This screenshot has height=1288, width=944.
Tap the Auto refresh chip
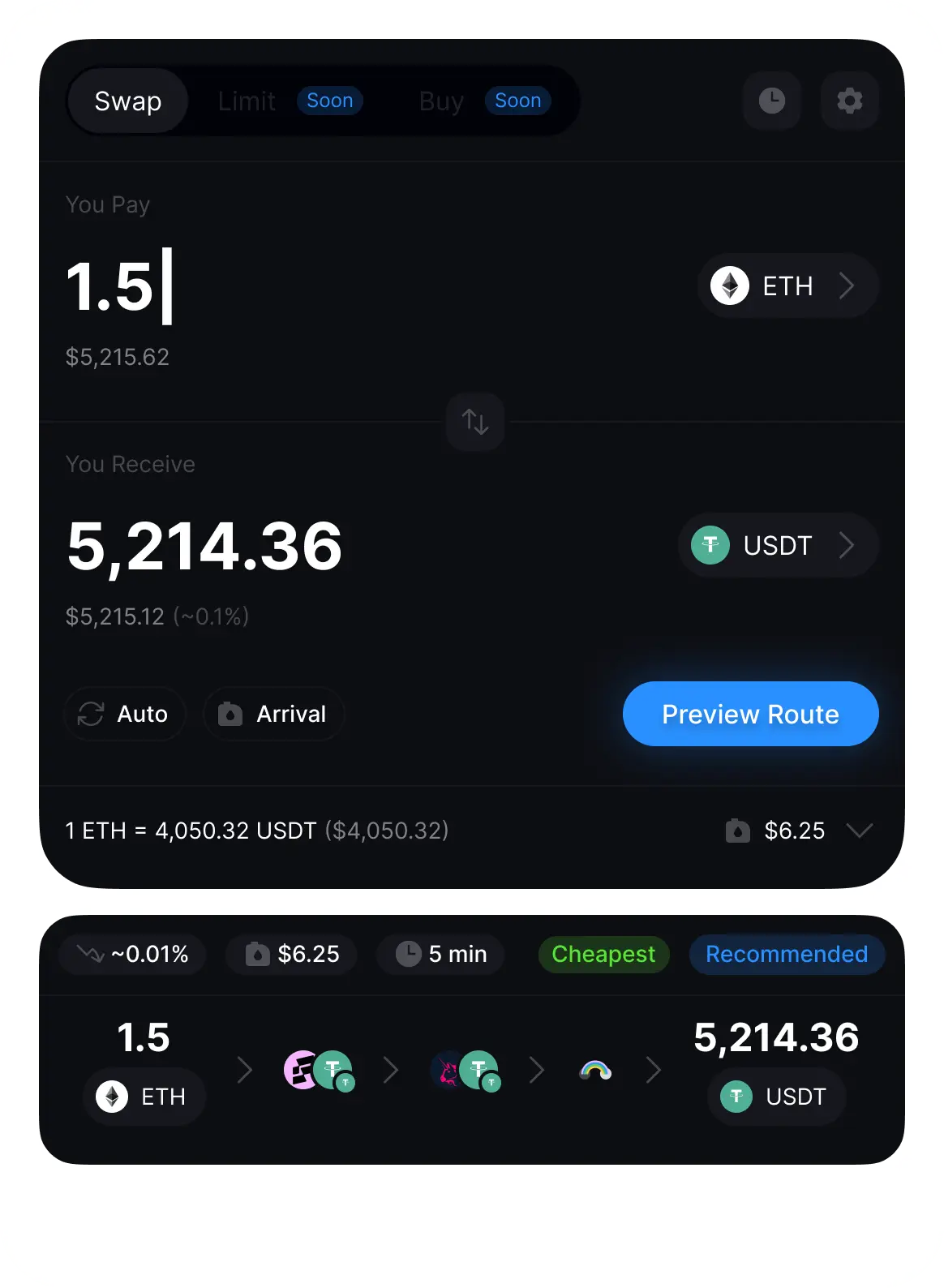(124, 714)
